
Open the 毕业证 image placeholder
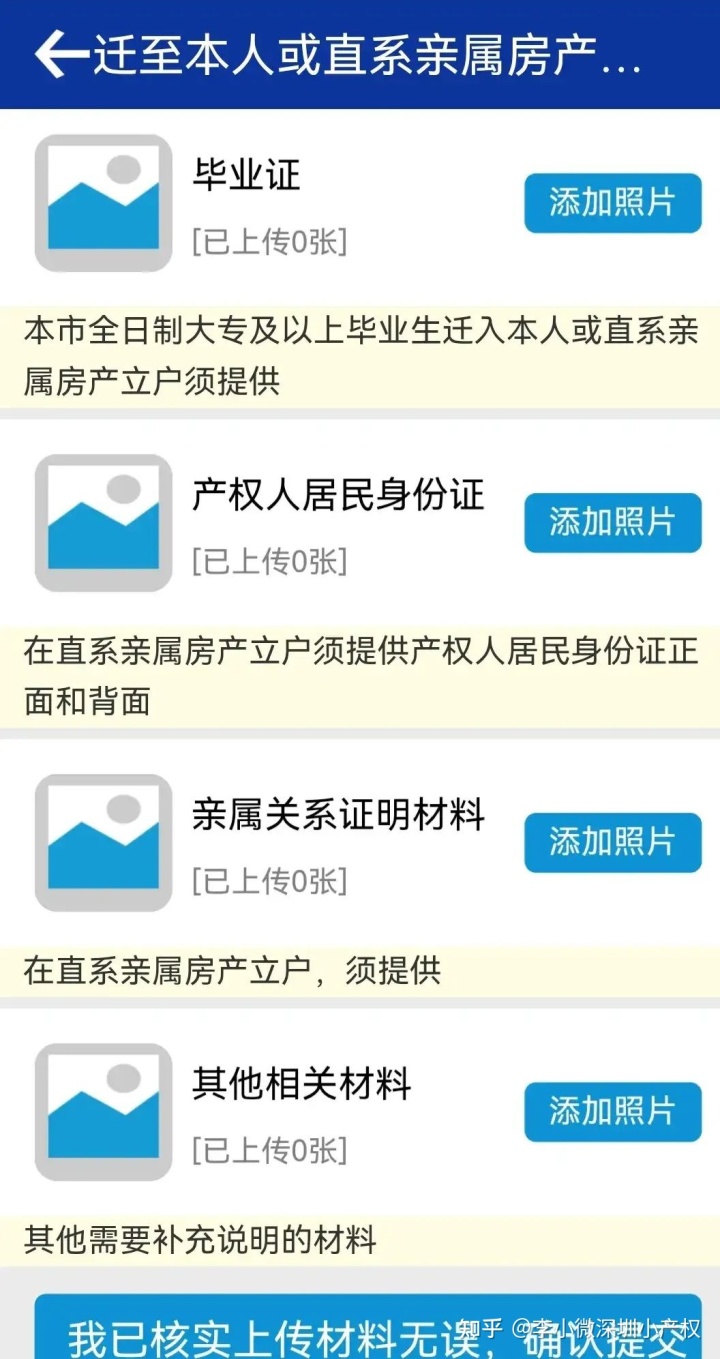tap(104, 203)
